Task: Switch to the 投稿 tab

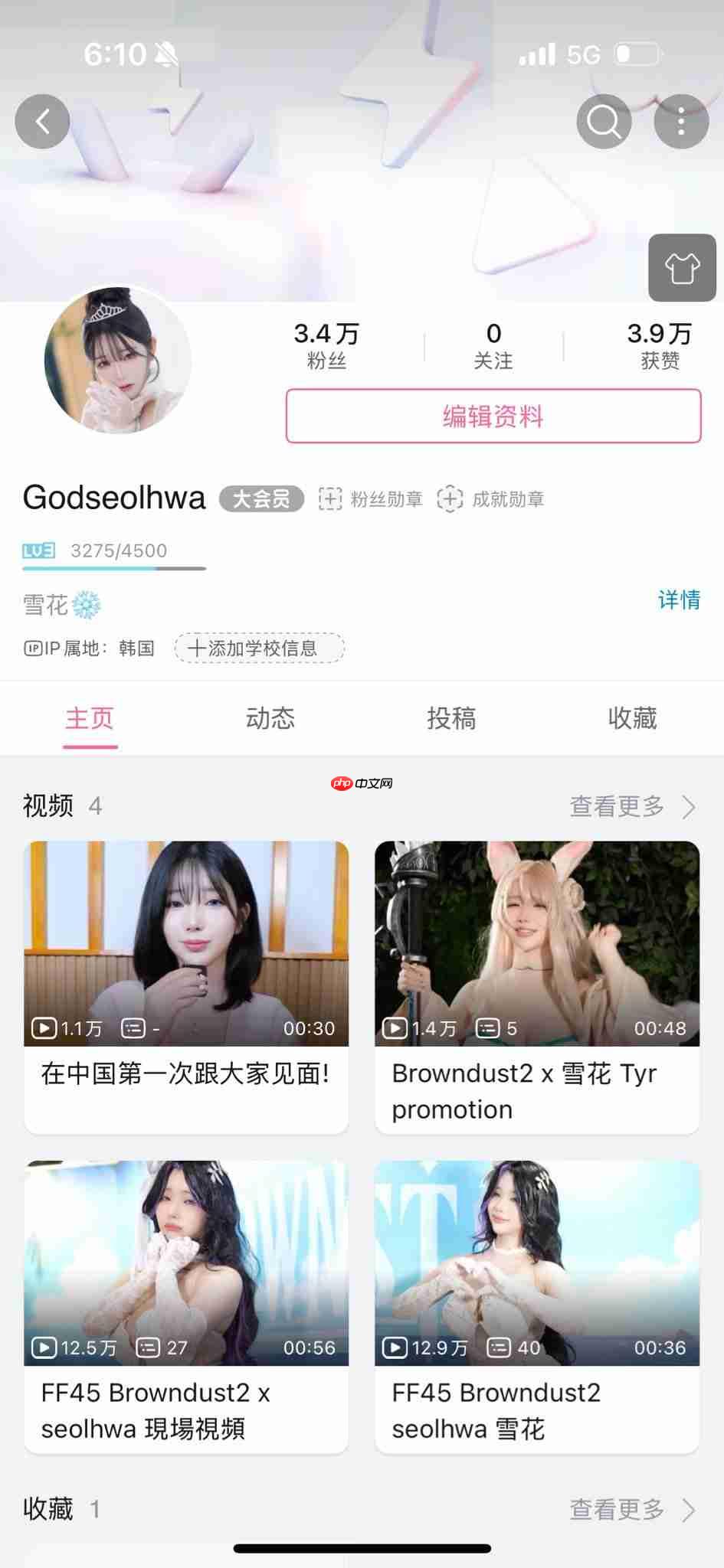Action: [x=451, y=718]
